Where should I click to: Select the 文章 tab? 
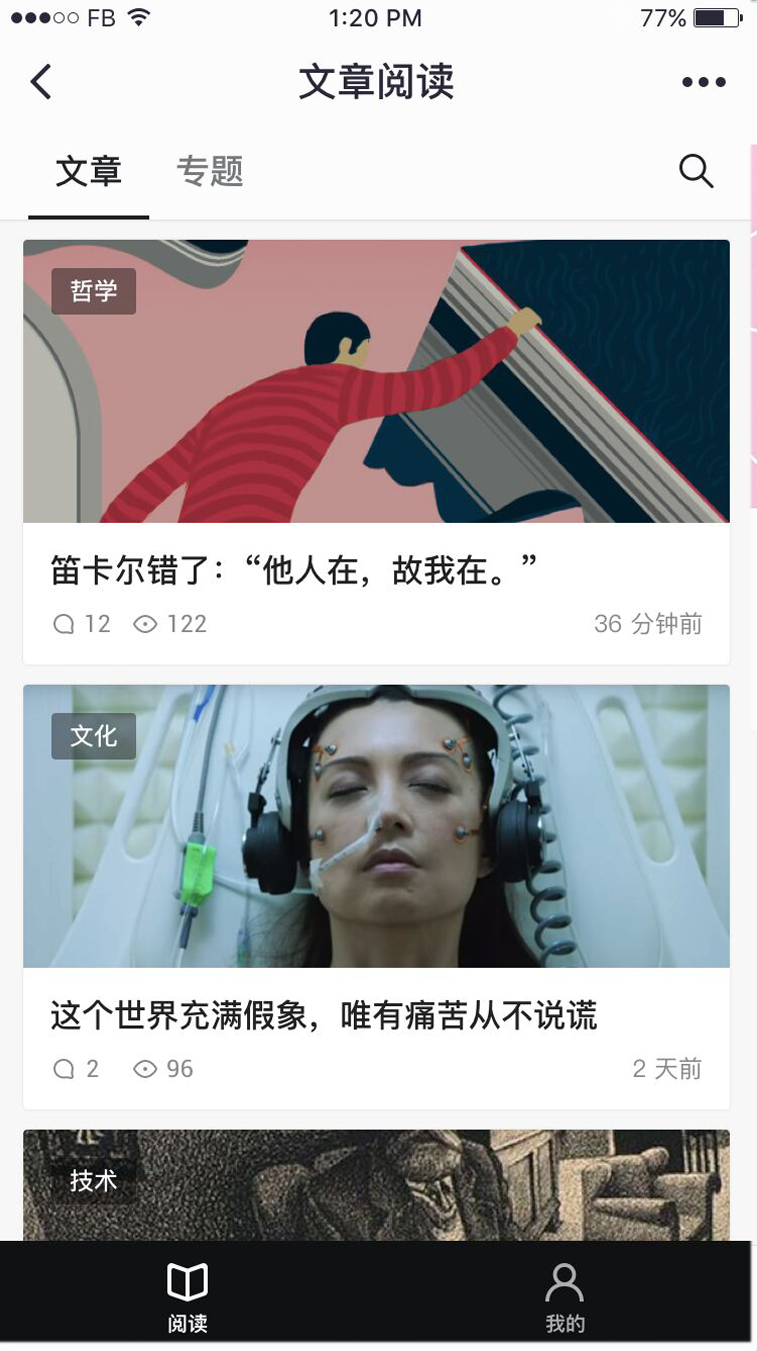(89, 171)
